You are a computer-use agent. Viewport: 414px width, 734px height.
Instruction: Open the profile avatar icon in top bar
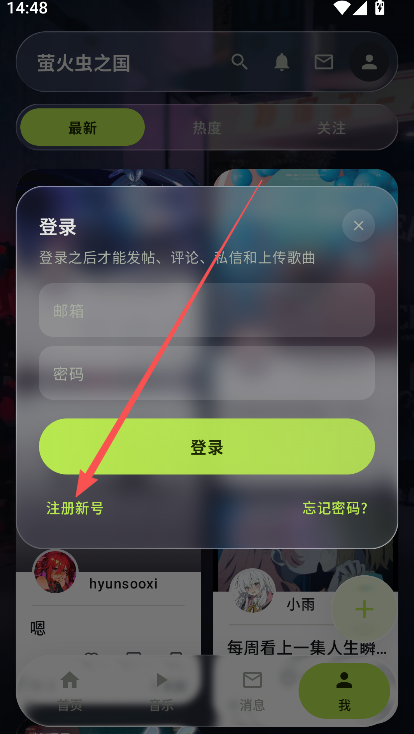[x=369, y=62]
